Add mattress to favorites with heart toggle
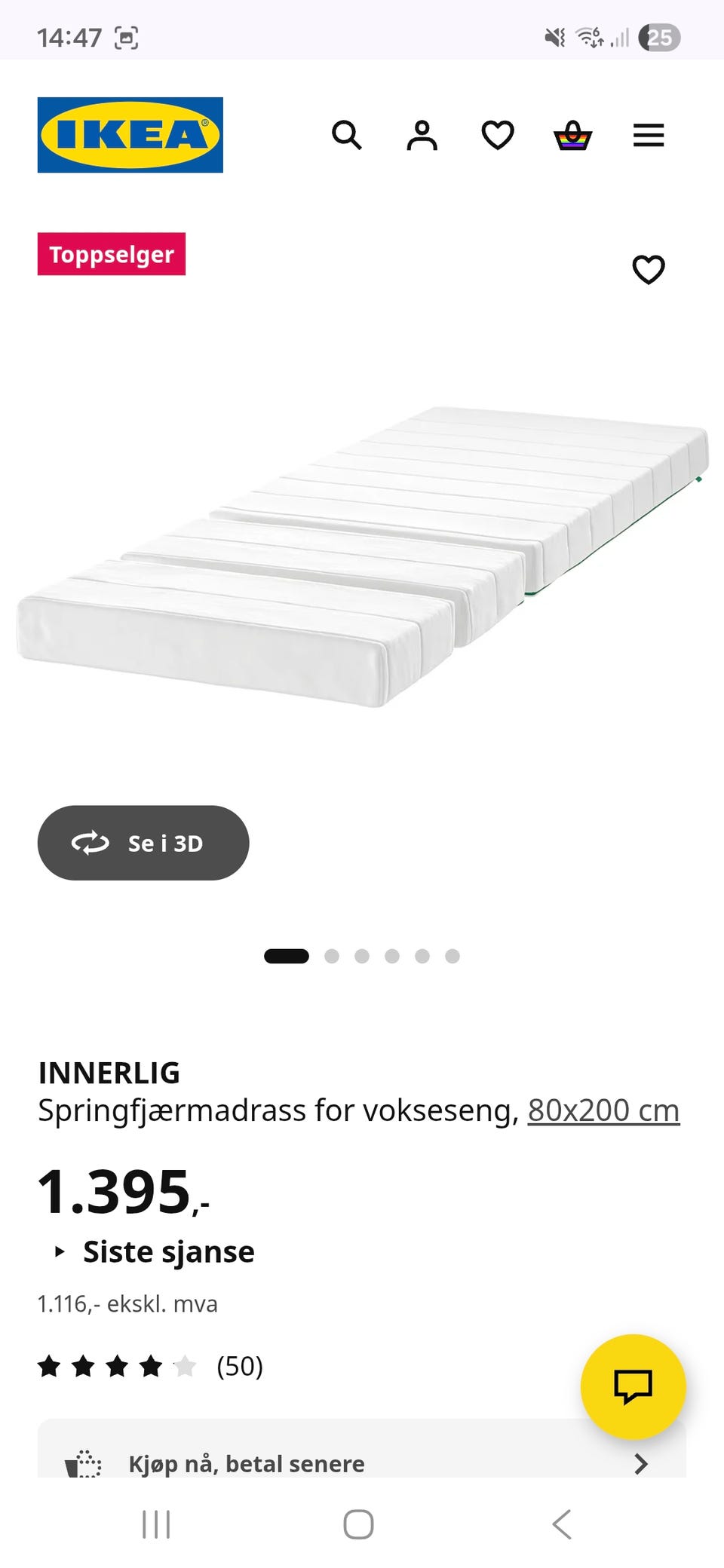724x1568 pixels. coord(649,269)
